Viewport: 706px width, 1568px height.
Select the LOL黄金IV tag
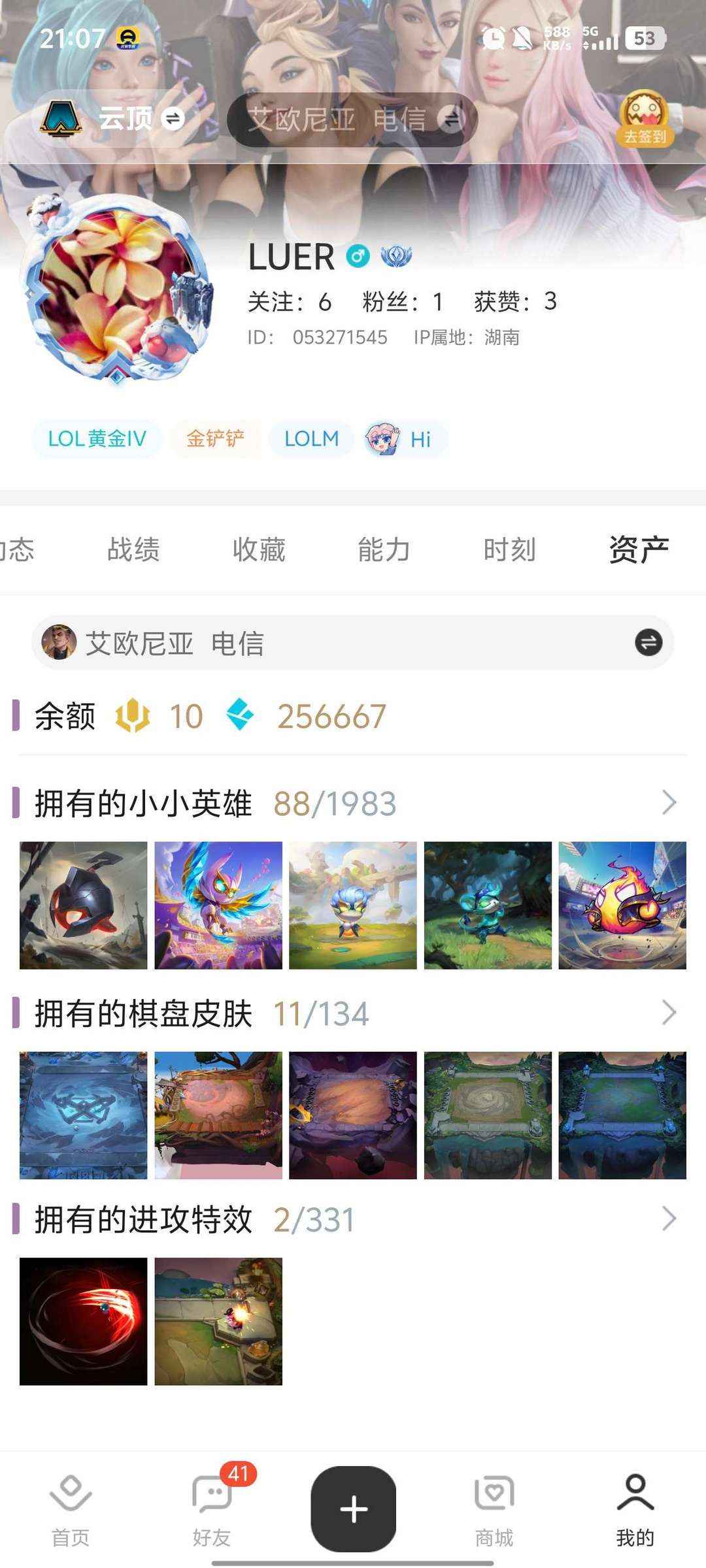pyautogui.click(x=97, y=439)
